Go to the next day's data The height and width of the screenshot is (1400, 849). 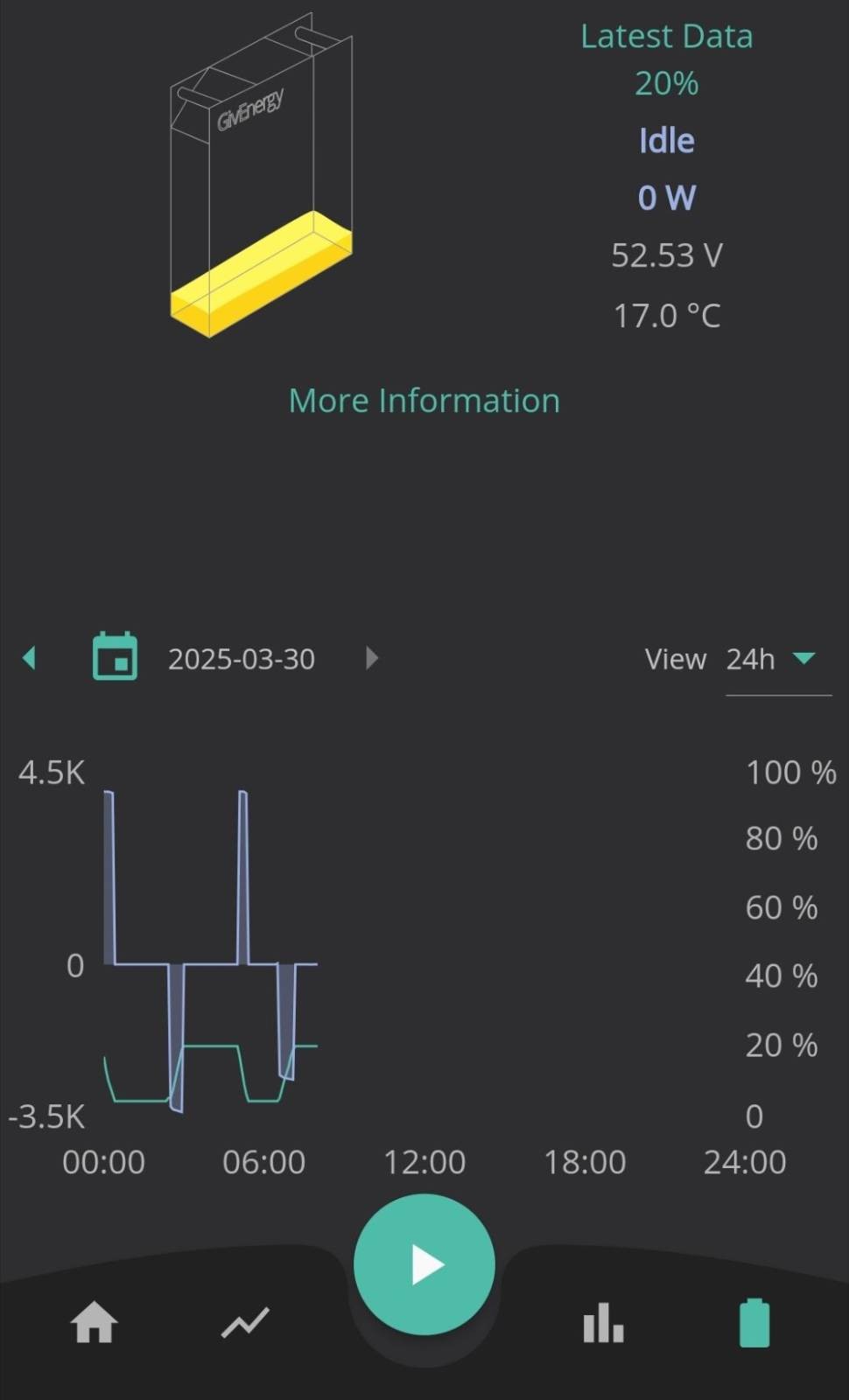click(x=372, y=658)
